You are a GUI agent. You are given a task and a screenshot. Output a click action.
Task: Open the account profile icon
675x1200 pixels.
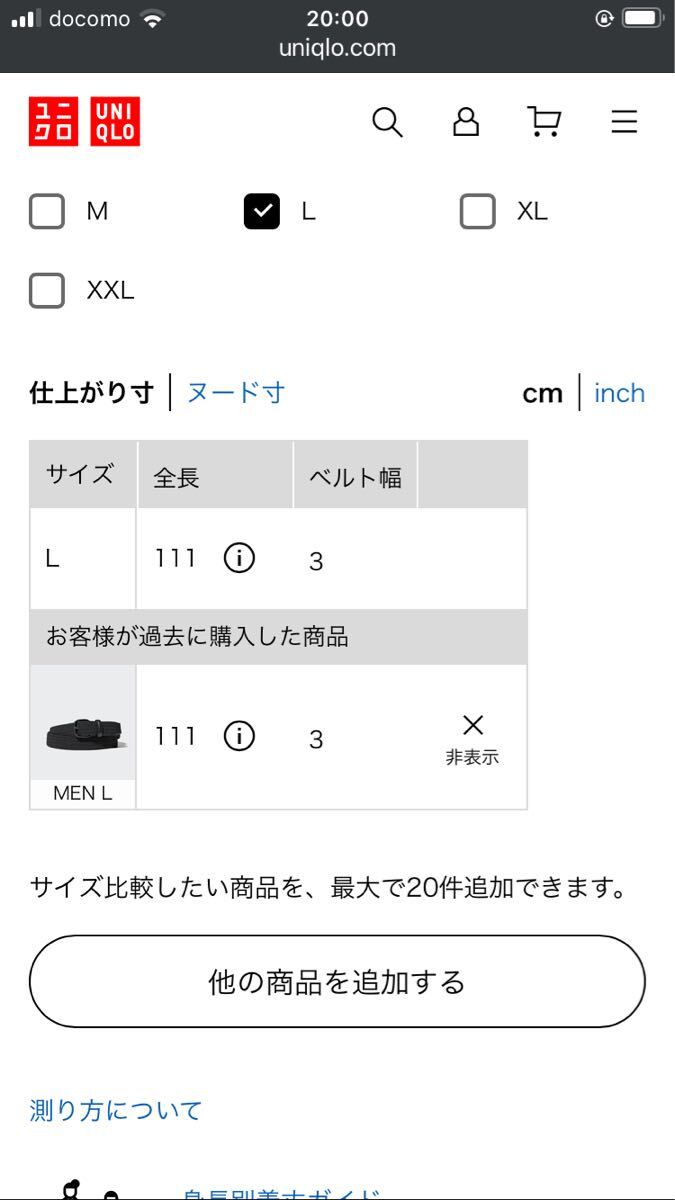(466, 122)
